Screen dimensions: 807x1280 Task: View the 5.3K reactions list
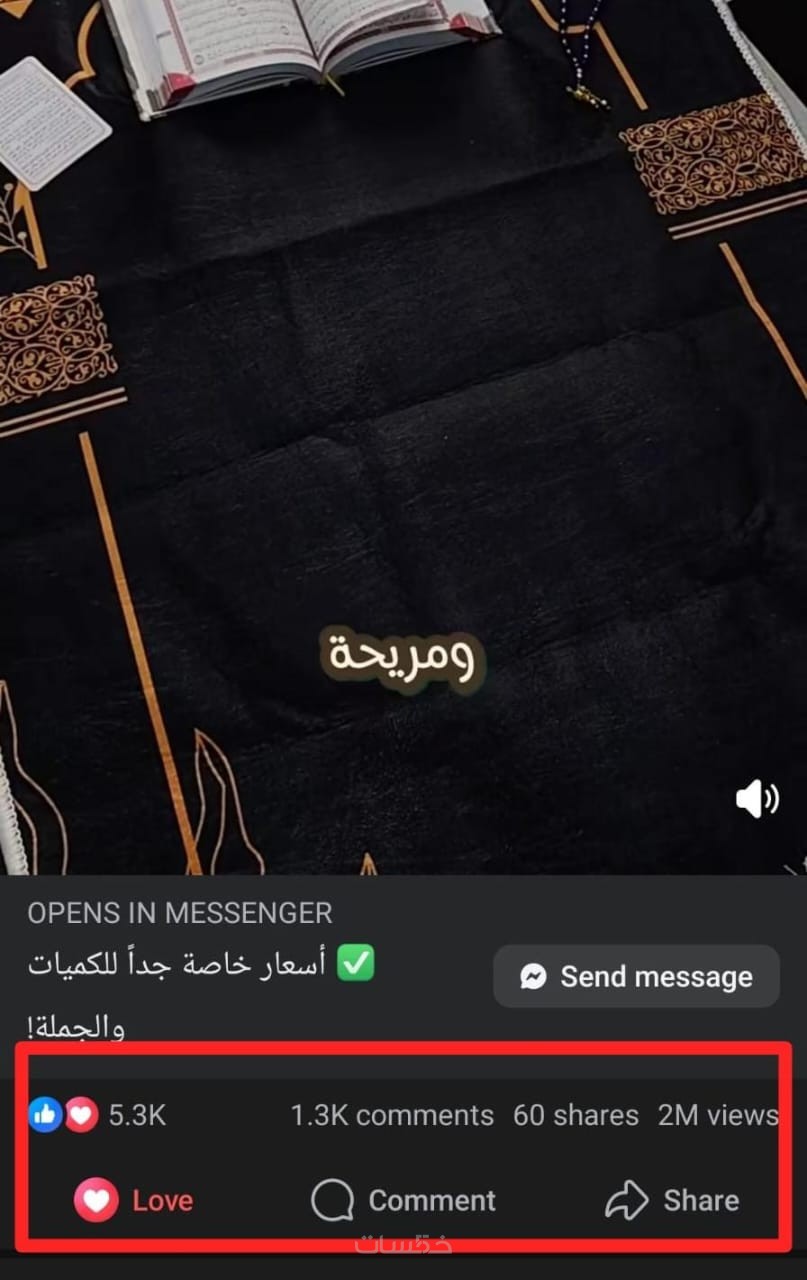click(x=98, y=1115)
